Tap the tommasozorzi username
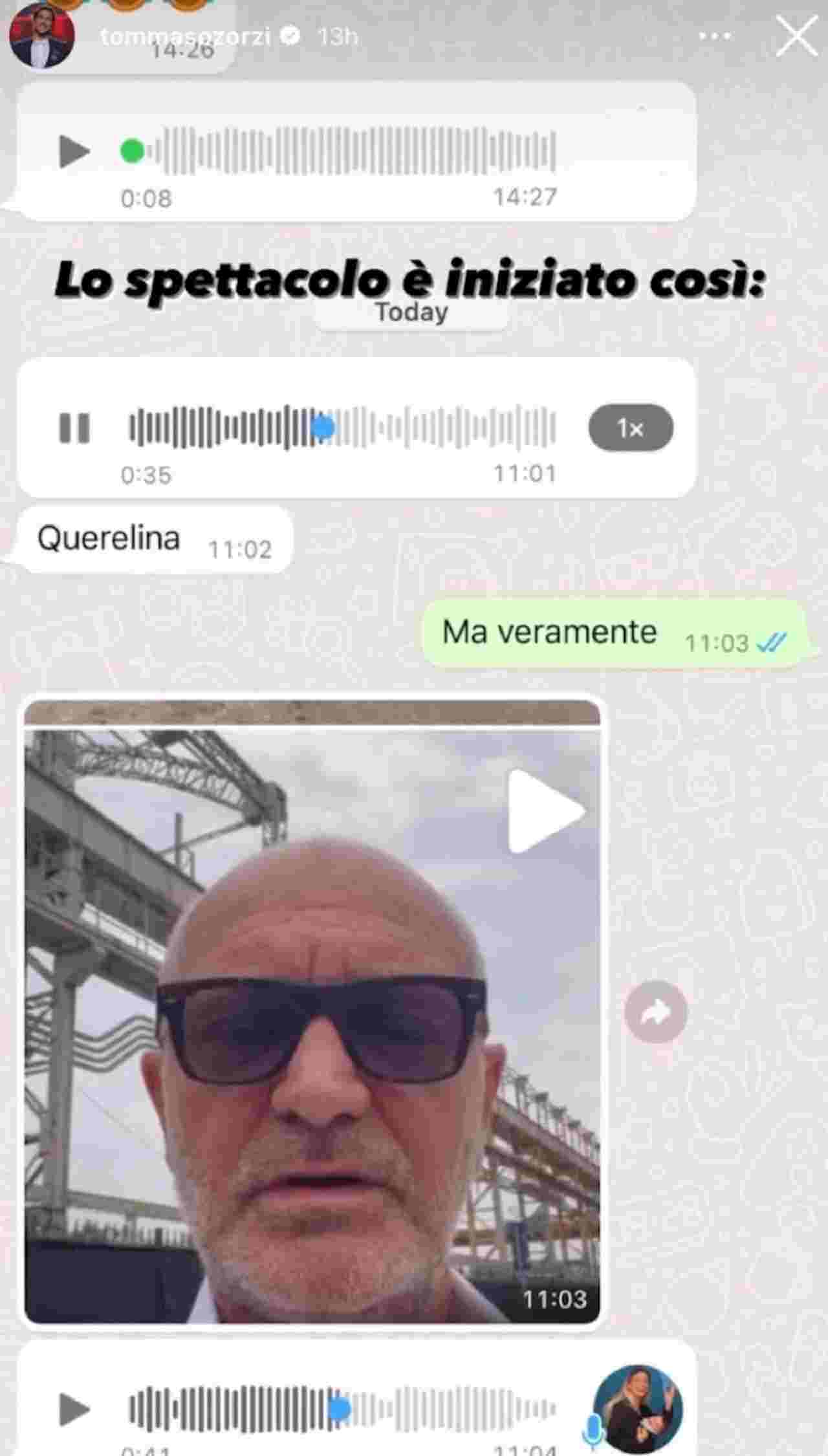This screenshot has width=828, height=1456. (x=185, y=36)
